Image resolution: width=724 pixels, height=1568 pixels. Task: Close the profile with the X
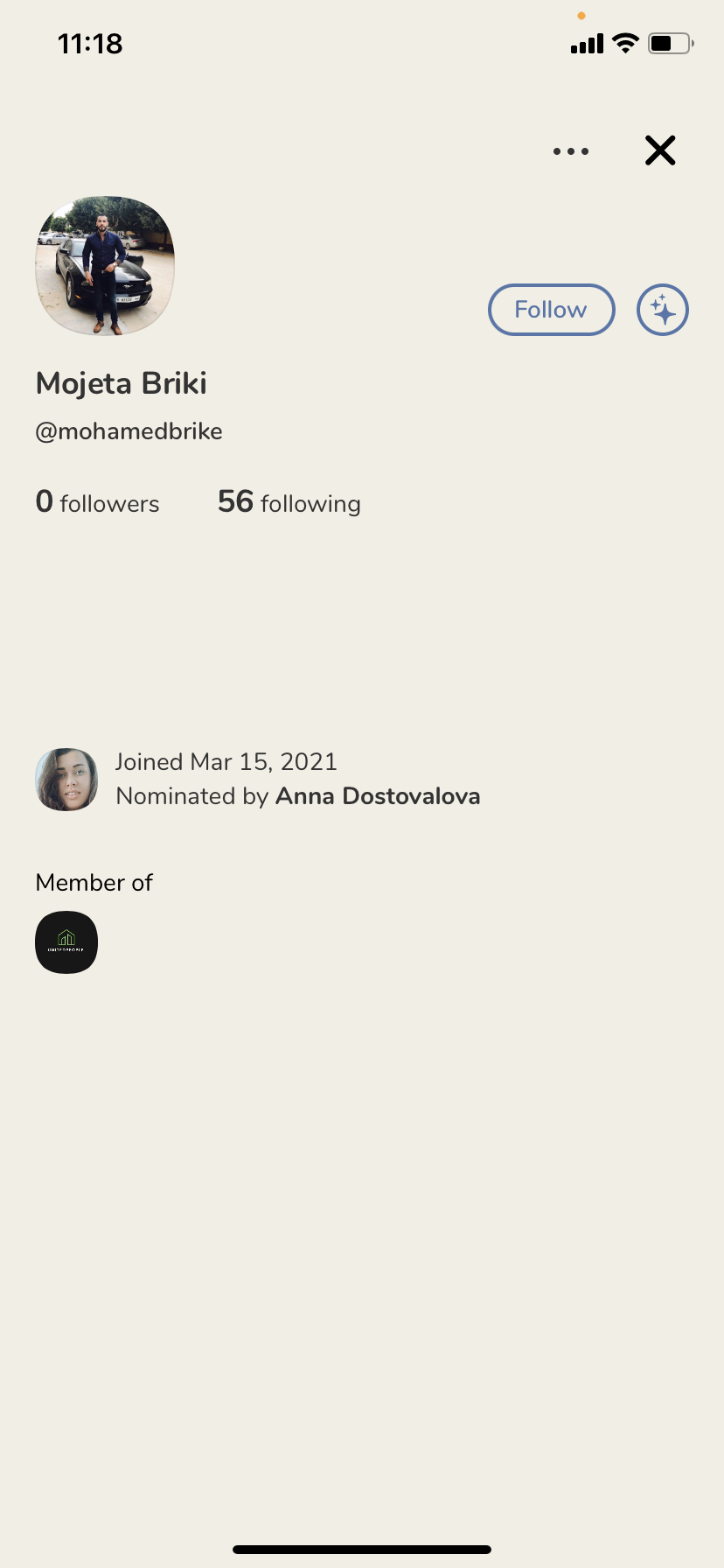pos(660,150)
